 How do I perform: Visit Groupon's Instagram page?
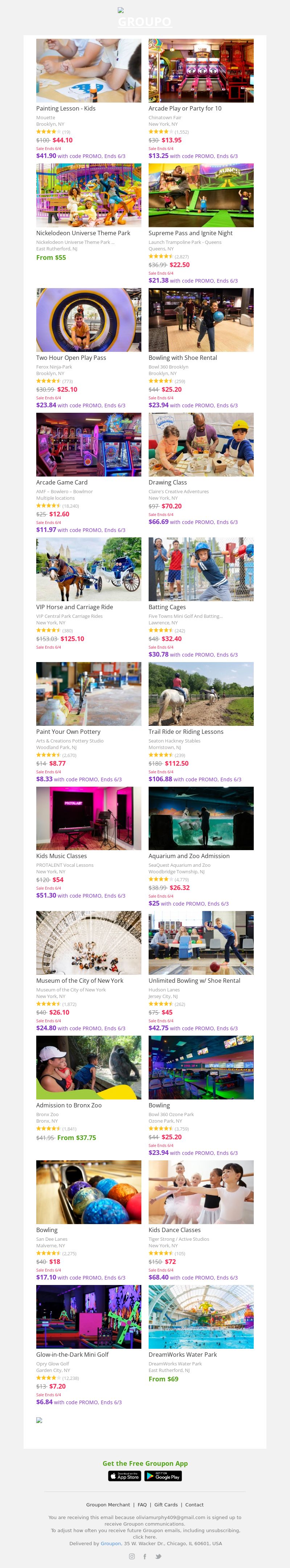tap(132, 1556)
